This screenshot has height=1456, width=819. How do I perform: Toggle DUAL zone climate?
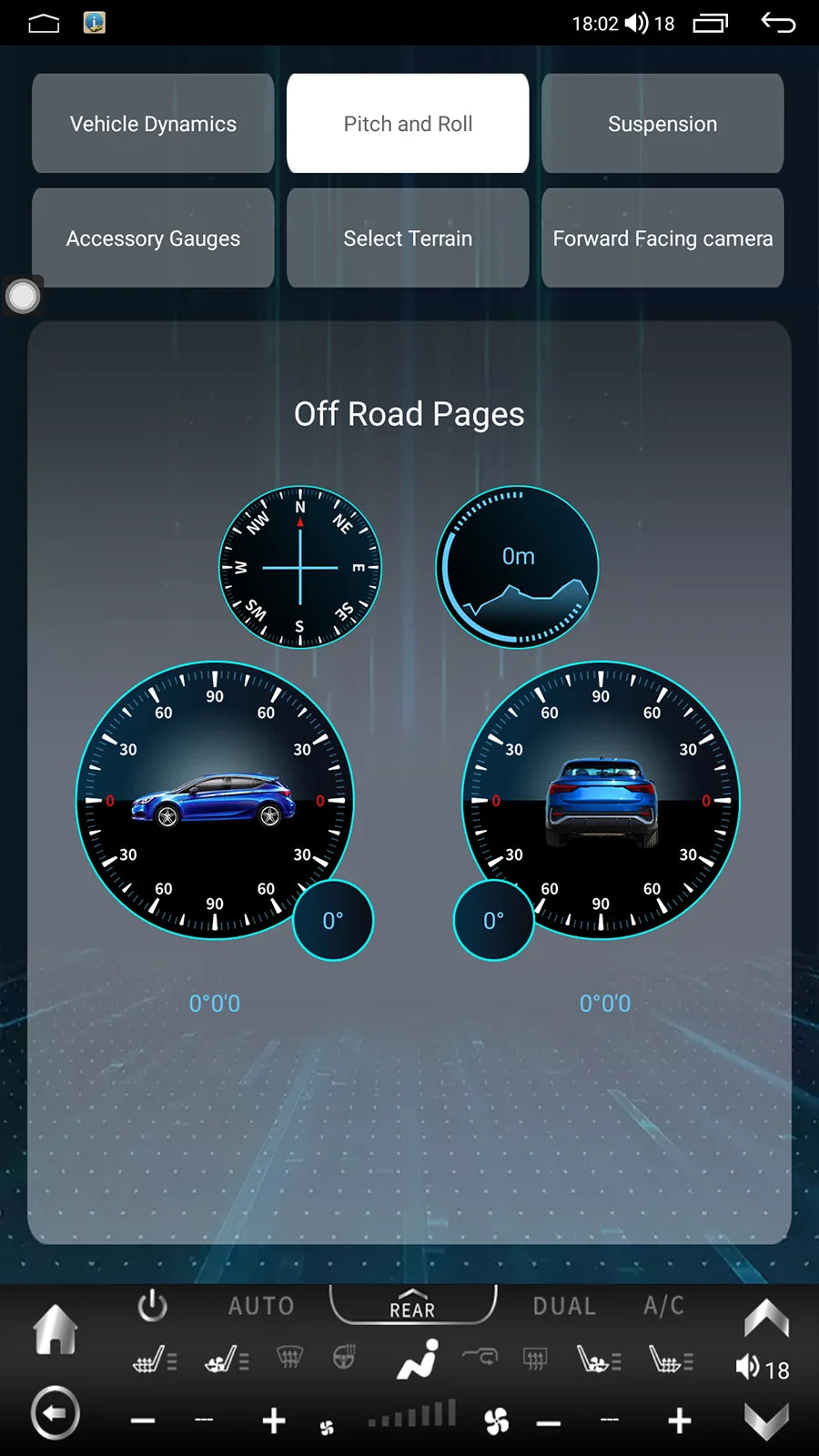pyautogui.click(x=564, y=1306)
